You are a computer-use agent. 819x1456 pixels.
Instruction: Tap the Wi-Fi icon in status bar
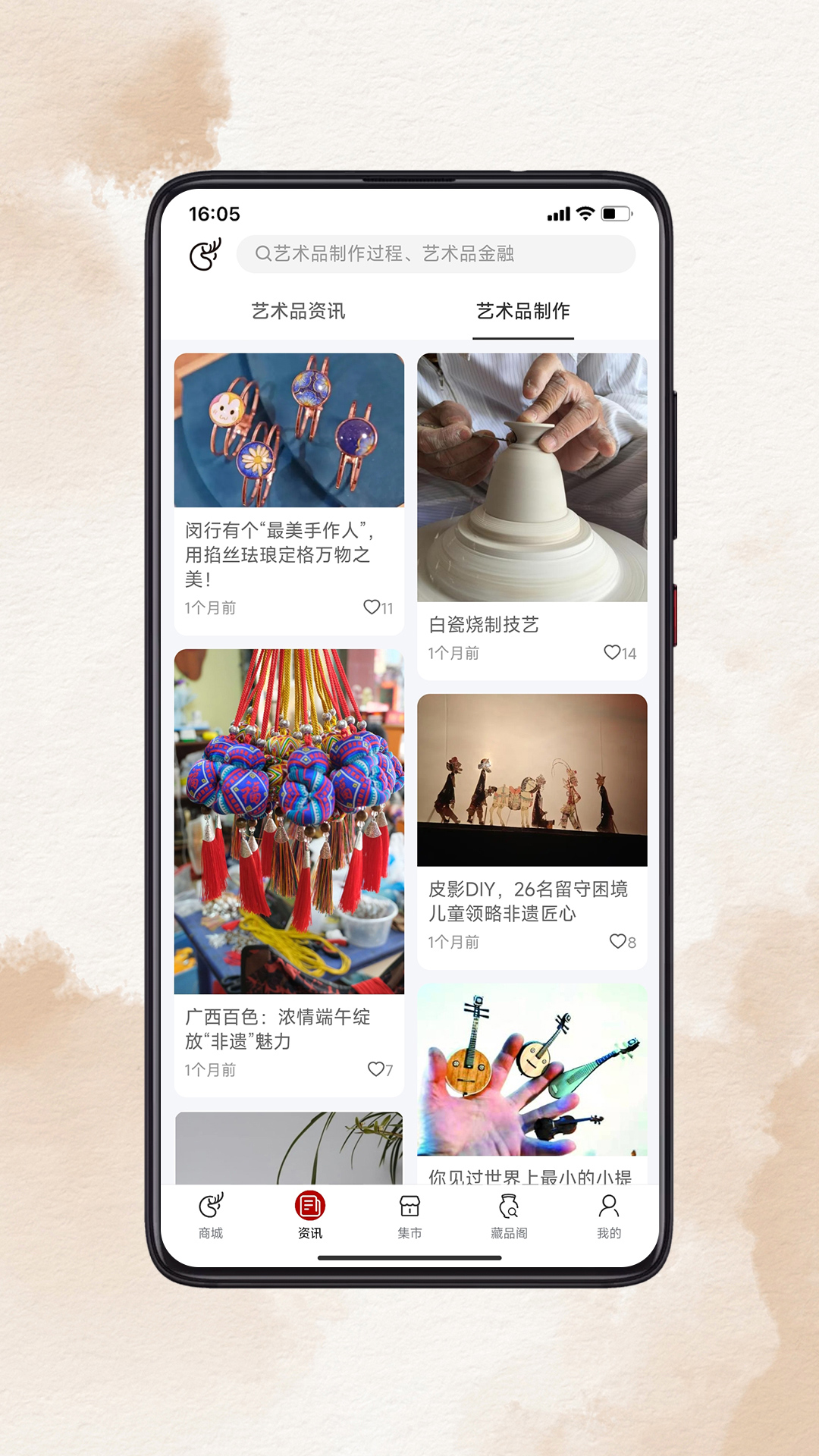(x=584, y=215)
